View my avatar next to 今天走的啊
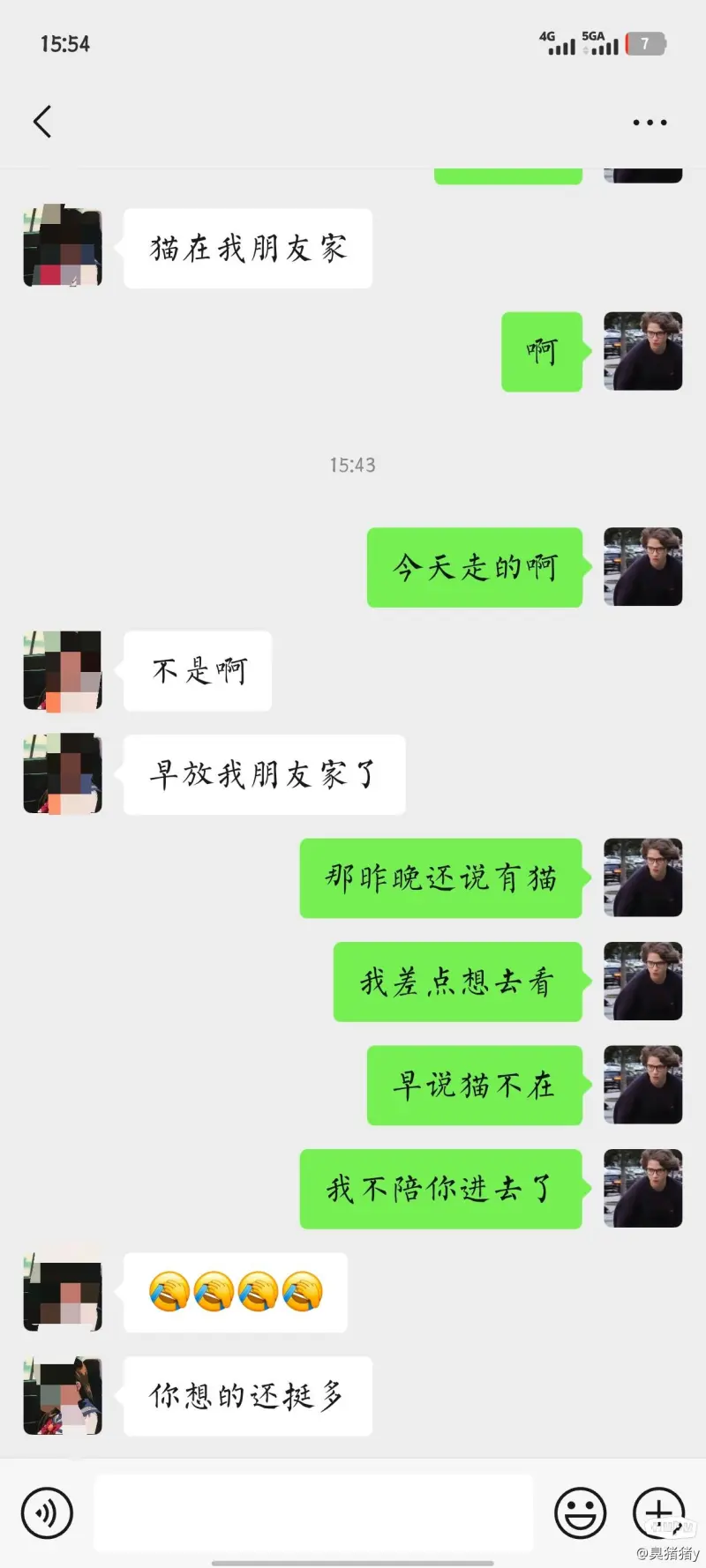This screenshot has height=1568, width=706. [x=642, y=567]
